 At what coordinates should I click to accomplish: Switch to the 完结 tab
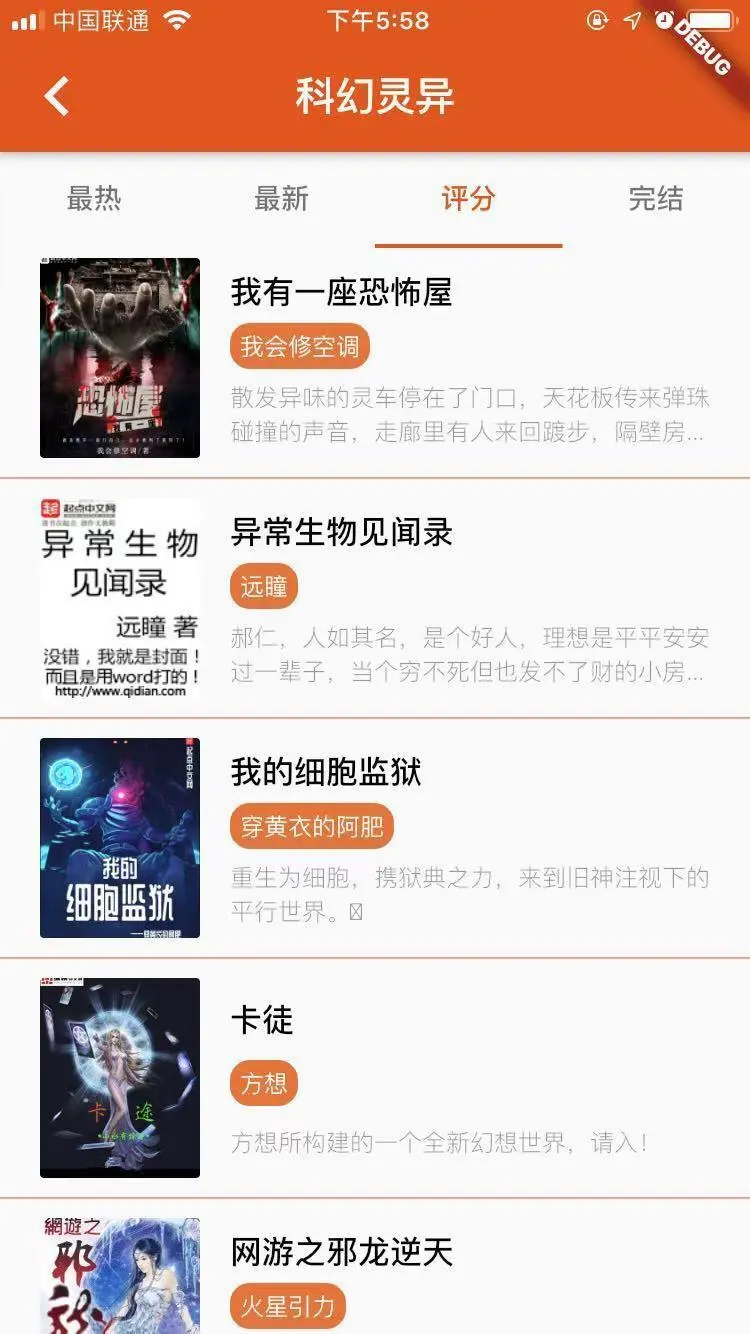656,199
